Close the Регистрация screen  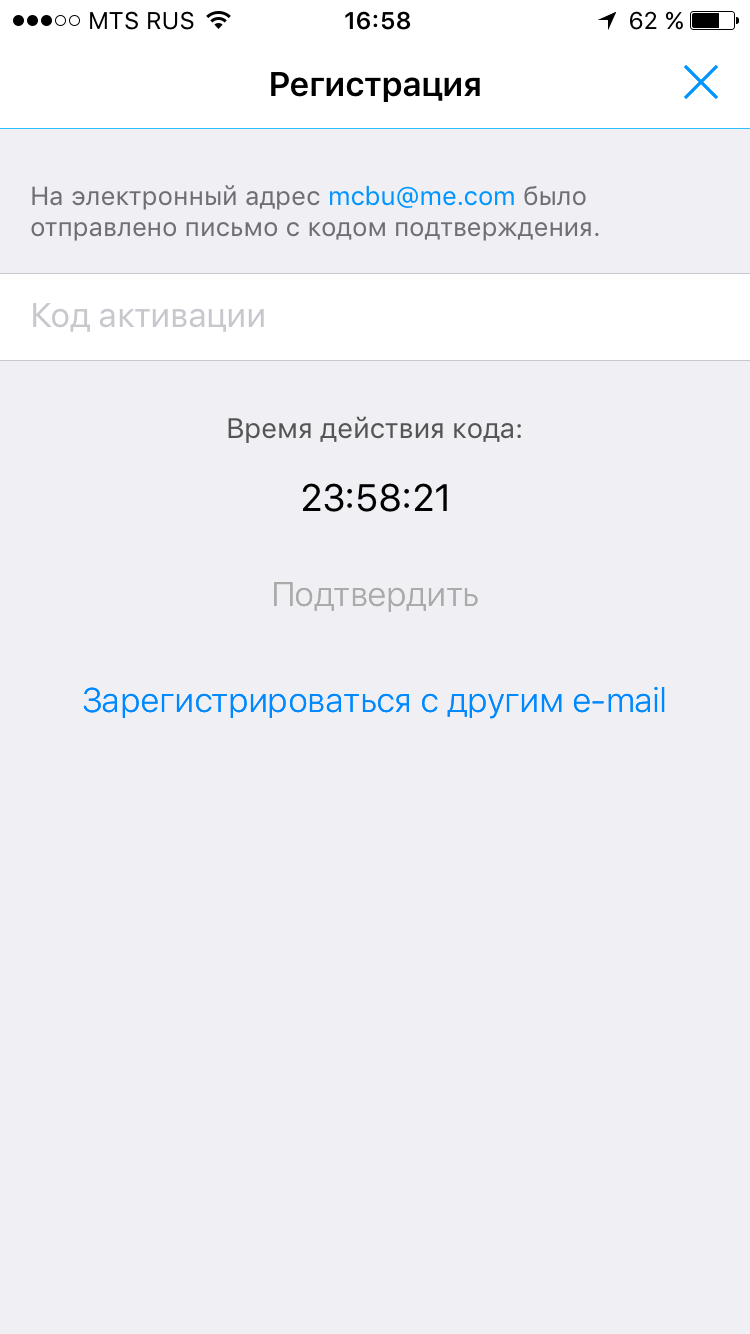701,83
